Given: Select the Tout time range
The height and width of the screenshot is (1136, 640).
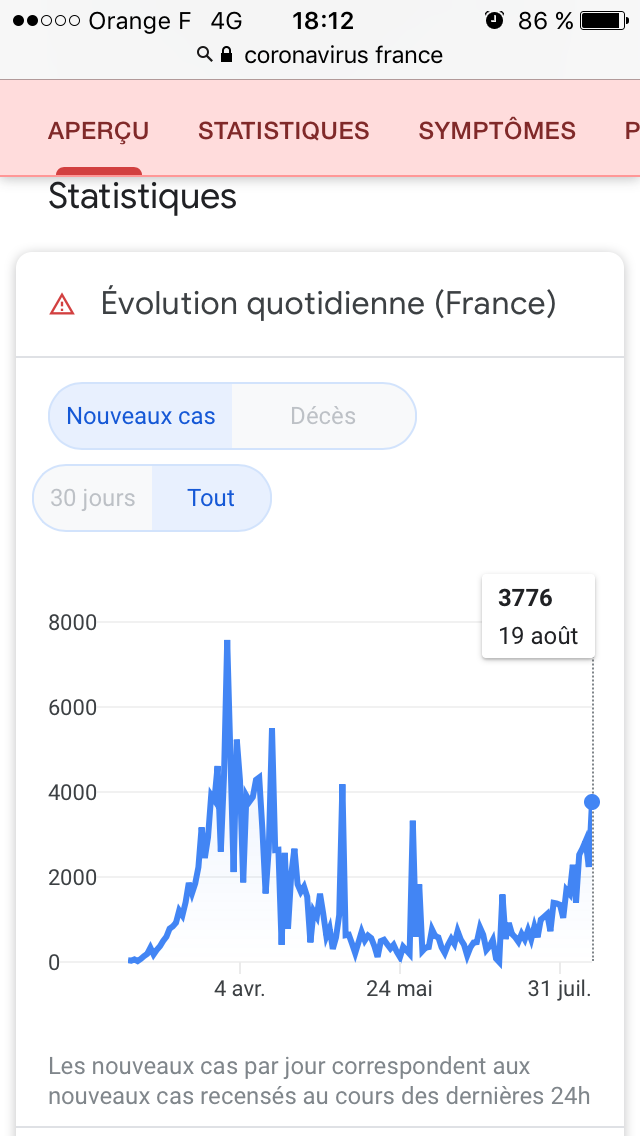Looking at the screenshot, I should [x=211, y=498].
